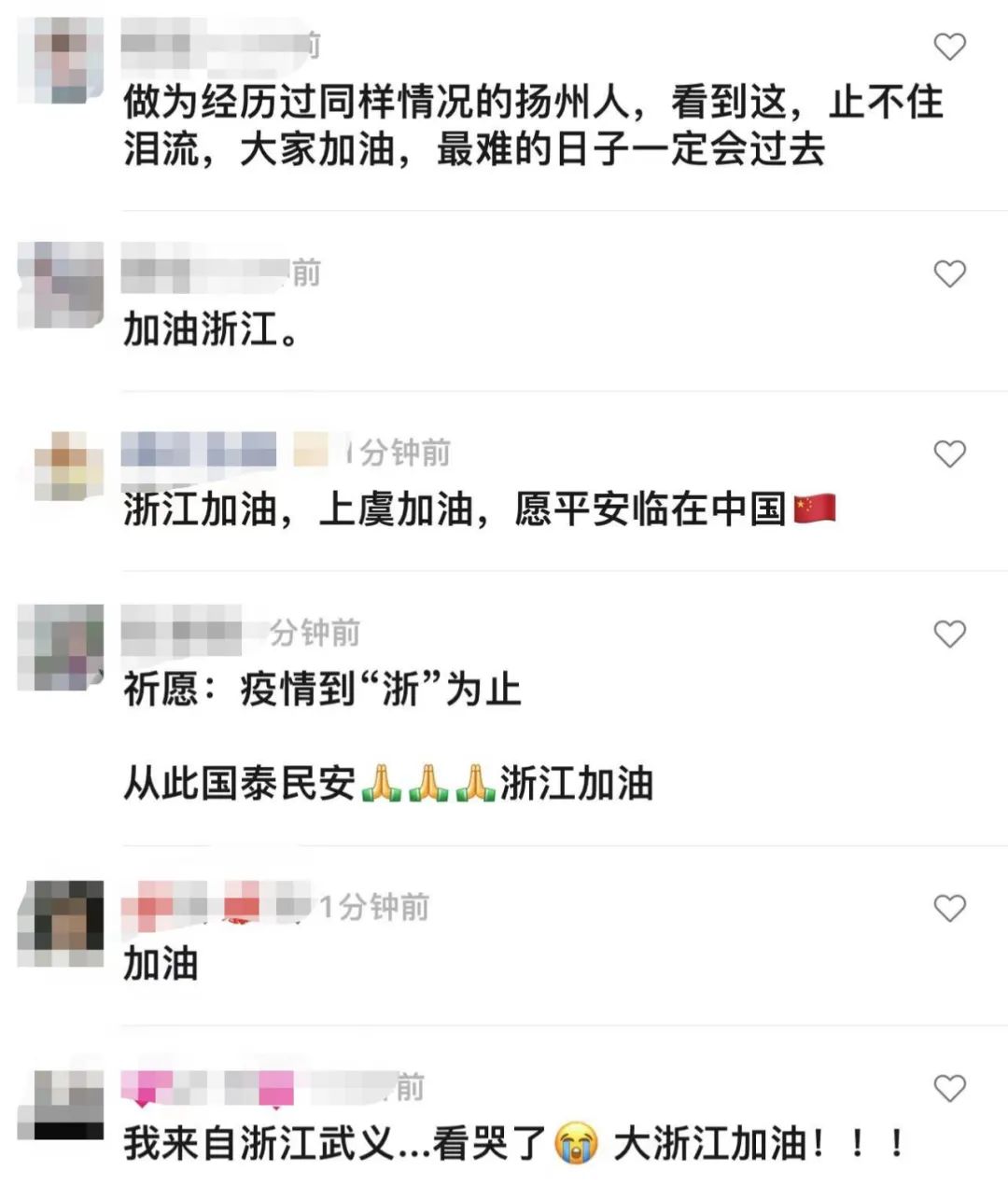Like the comment from 浙江武义

949,1088
